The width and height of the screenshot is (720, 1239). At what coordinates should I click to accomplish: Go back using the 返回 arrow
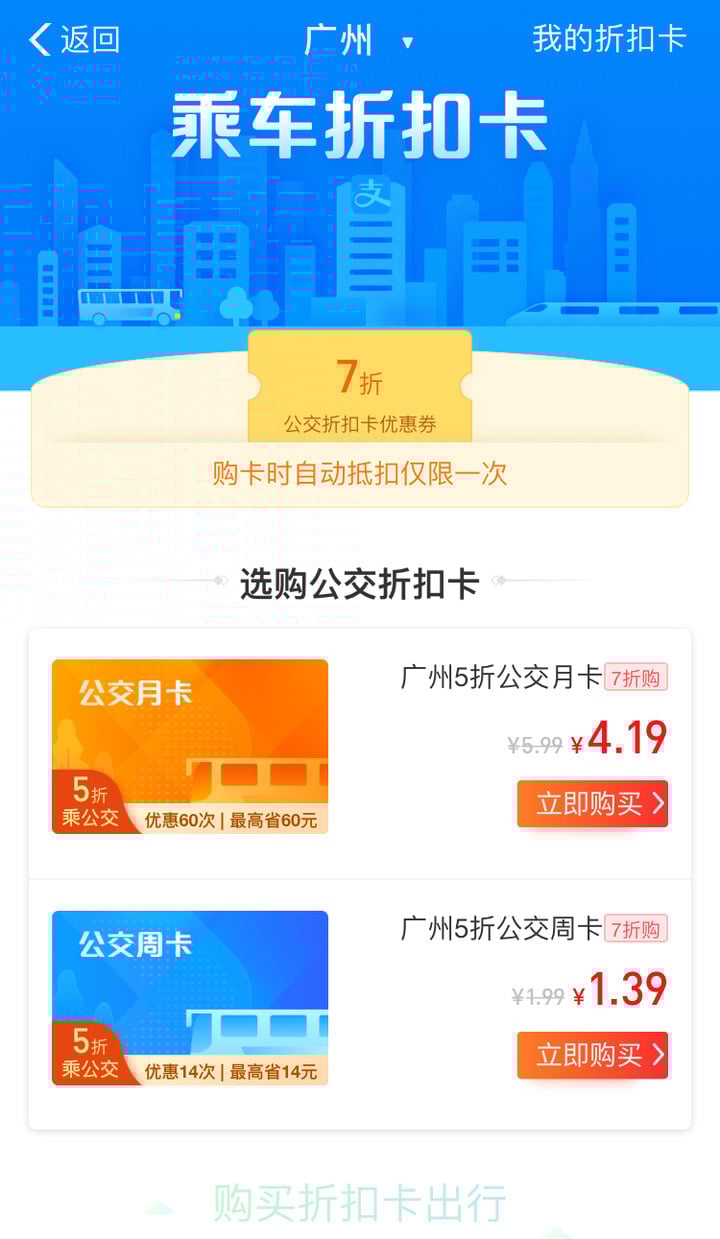coord(73,40)
